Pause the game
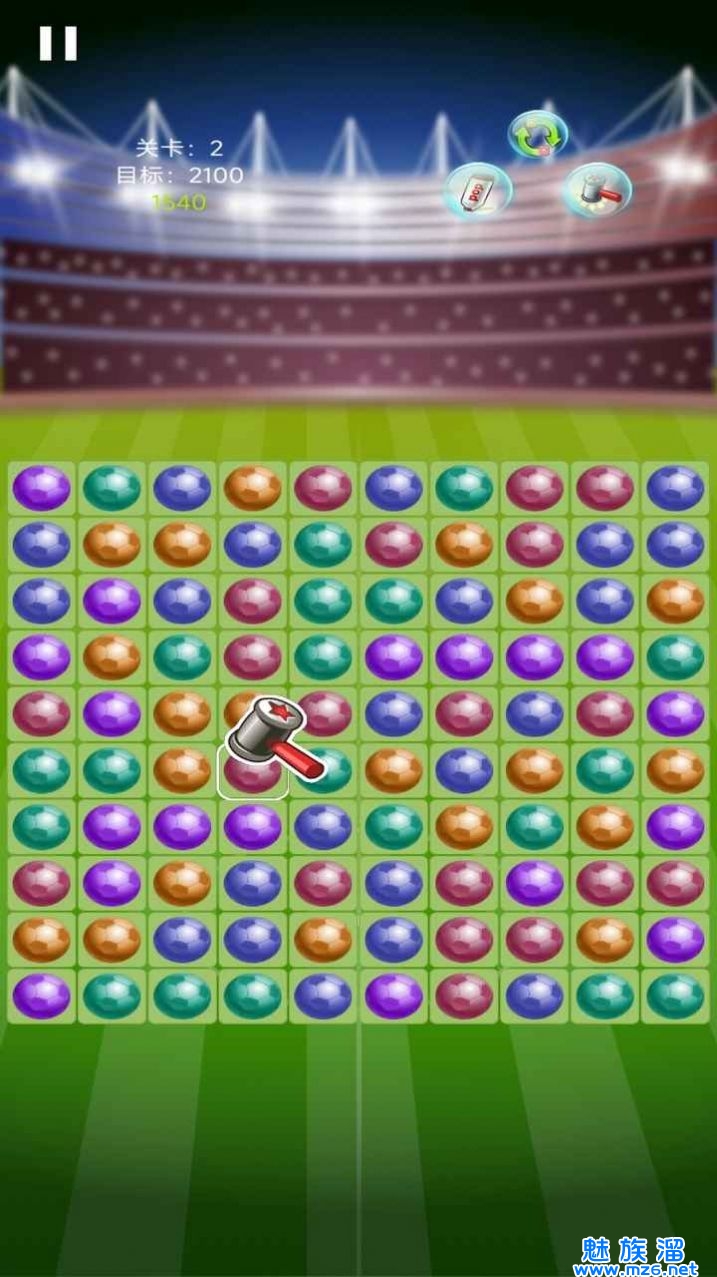This screenshot has width=717, height=1277. (58, 44)
